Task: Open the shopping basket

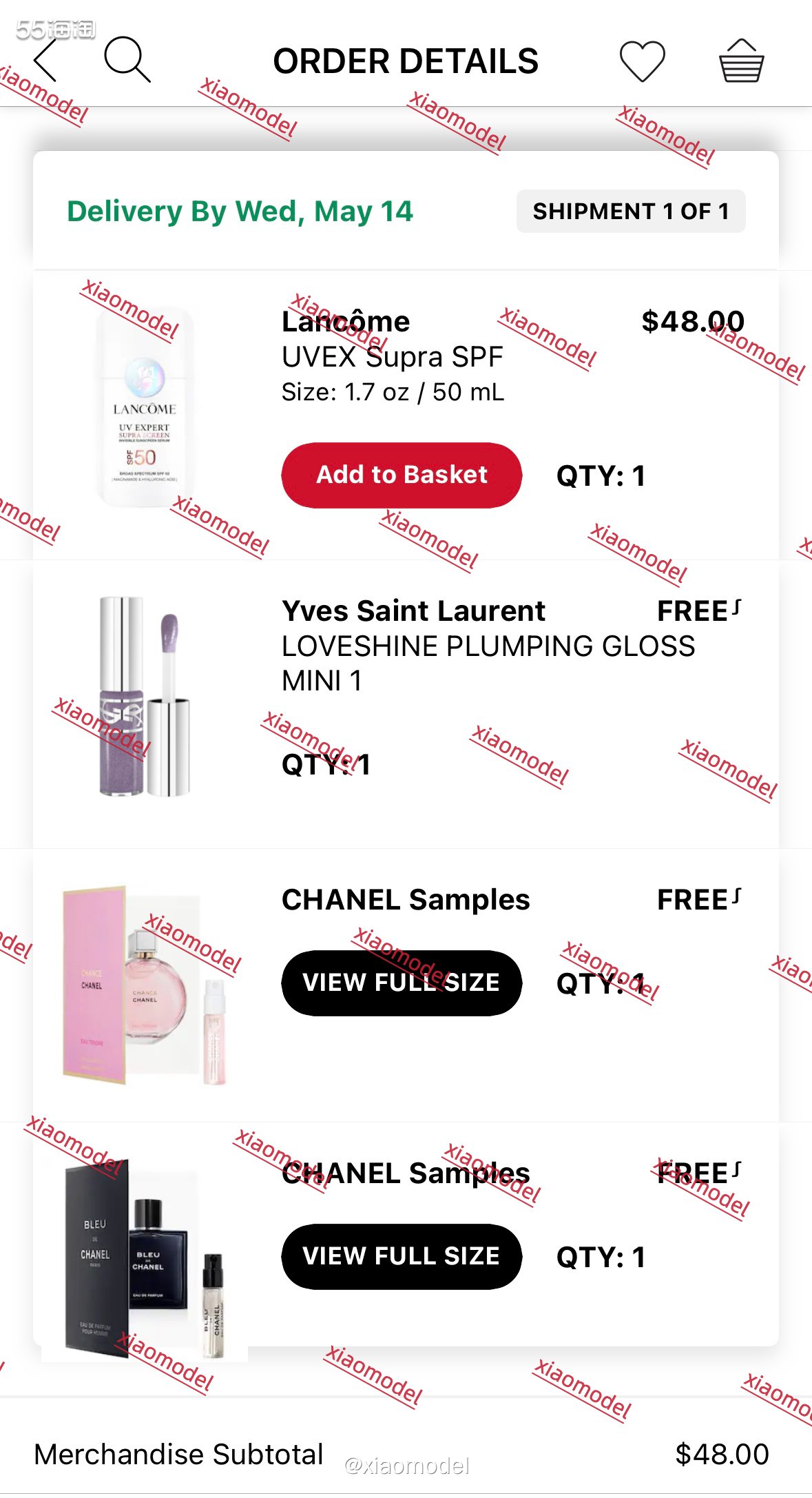Action: click(741, 61)
